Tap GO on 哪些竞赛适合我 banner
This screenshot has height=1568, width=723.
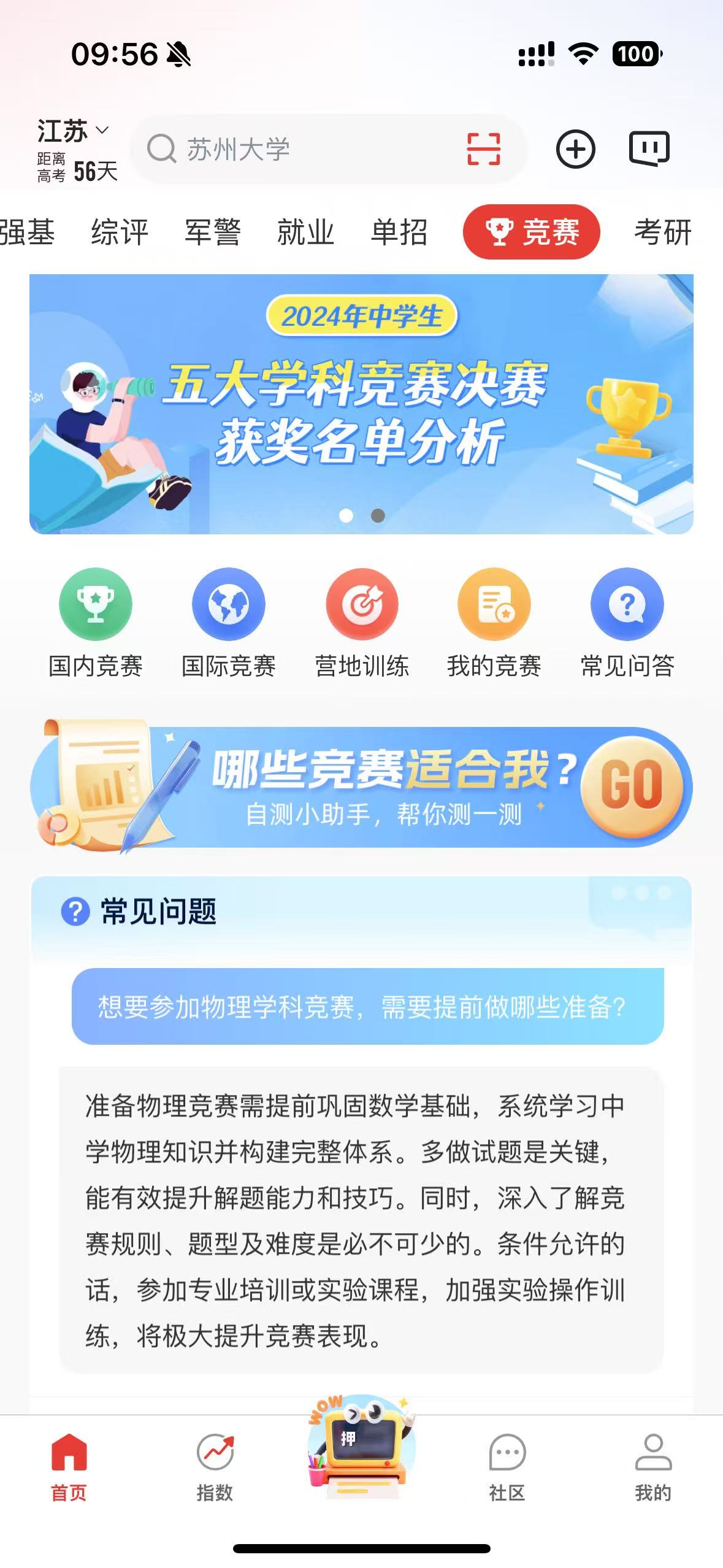[632, 786]
